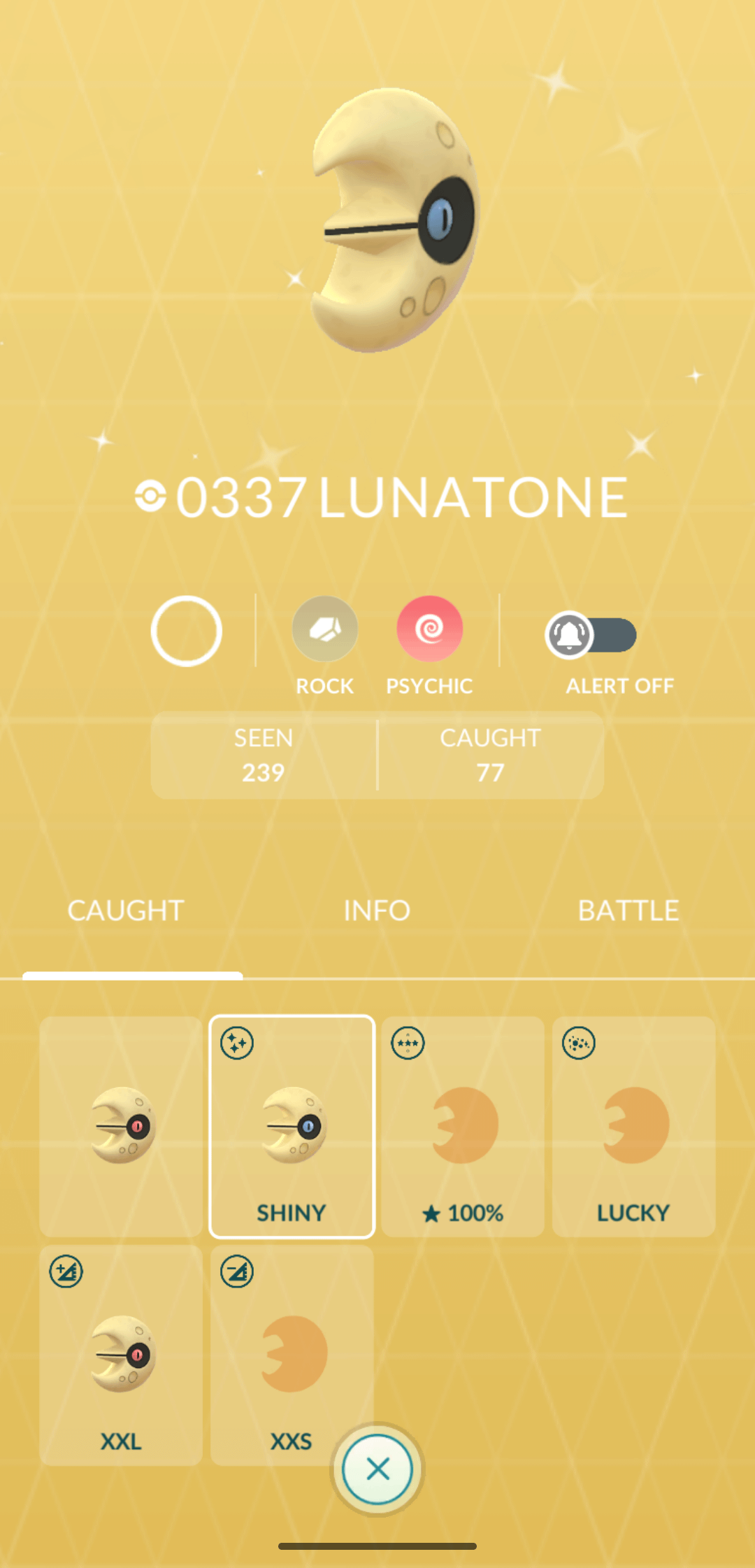Viewport: 755px width, 1568px height.
Task: View the SHINY Lunatone form
Action: coord(292,1126)
